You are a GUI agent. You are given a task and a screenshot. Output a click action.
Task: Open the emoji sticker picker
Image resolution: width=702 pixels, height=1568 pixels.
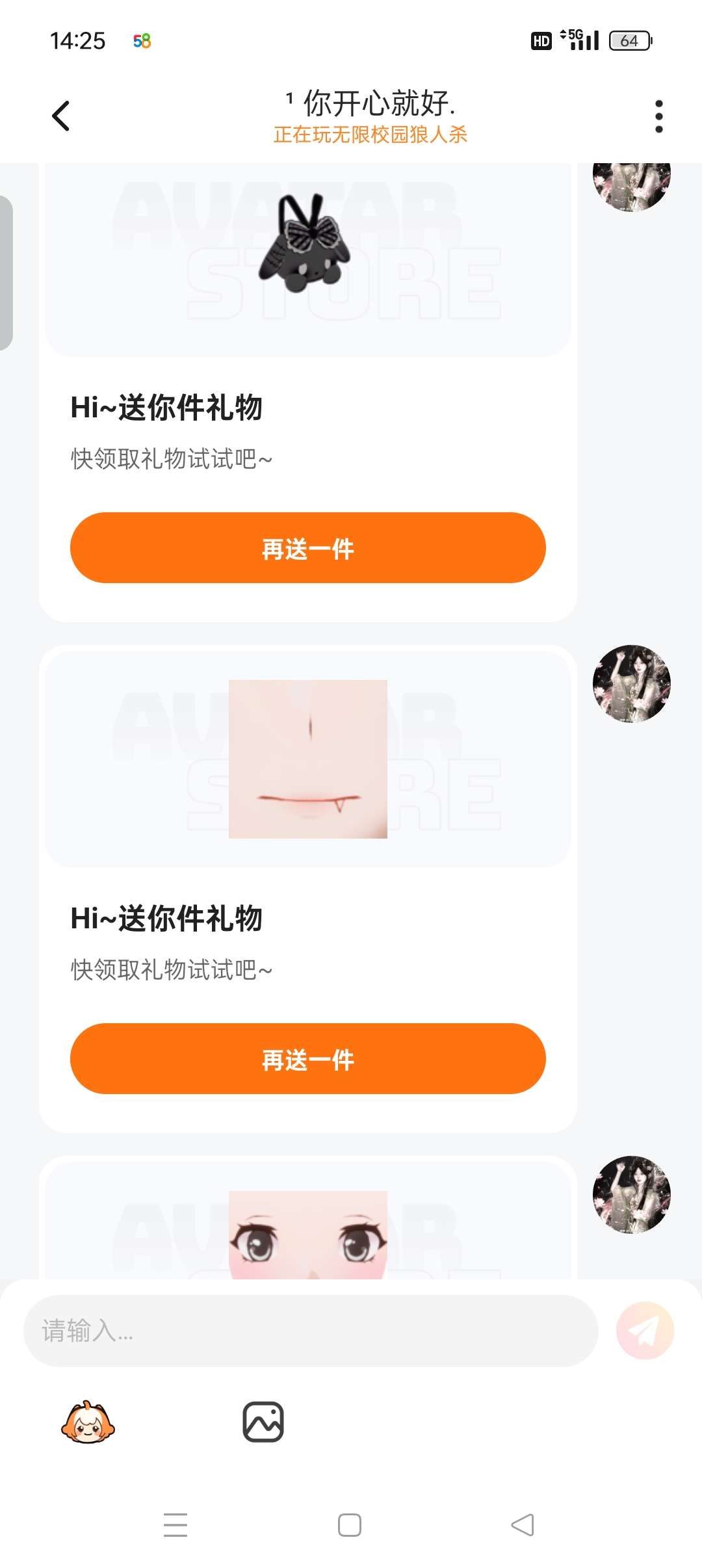click(88, 1422)
